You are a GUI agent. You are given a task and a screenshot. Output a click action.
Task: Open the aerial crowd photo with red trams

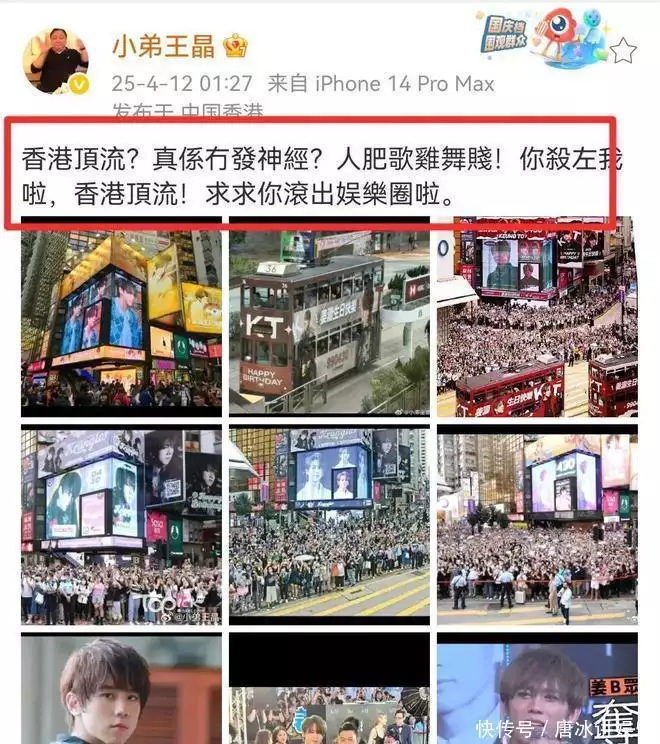coord(537,317)
